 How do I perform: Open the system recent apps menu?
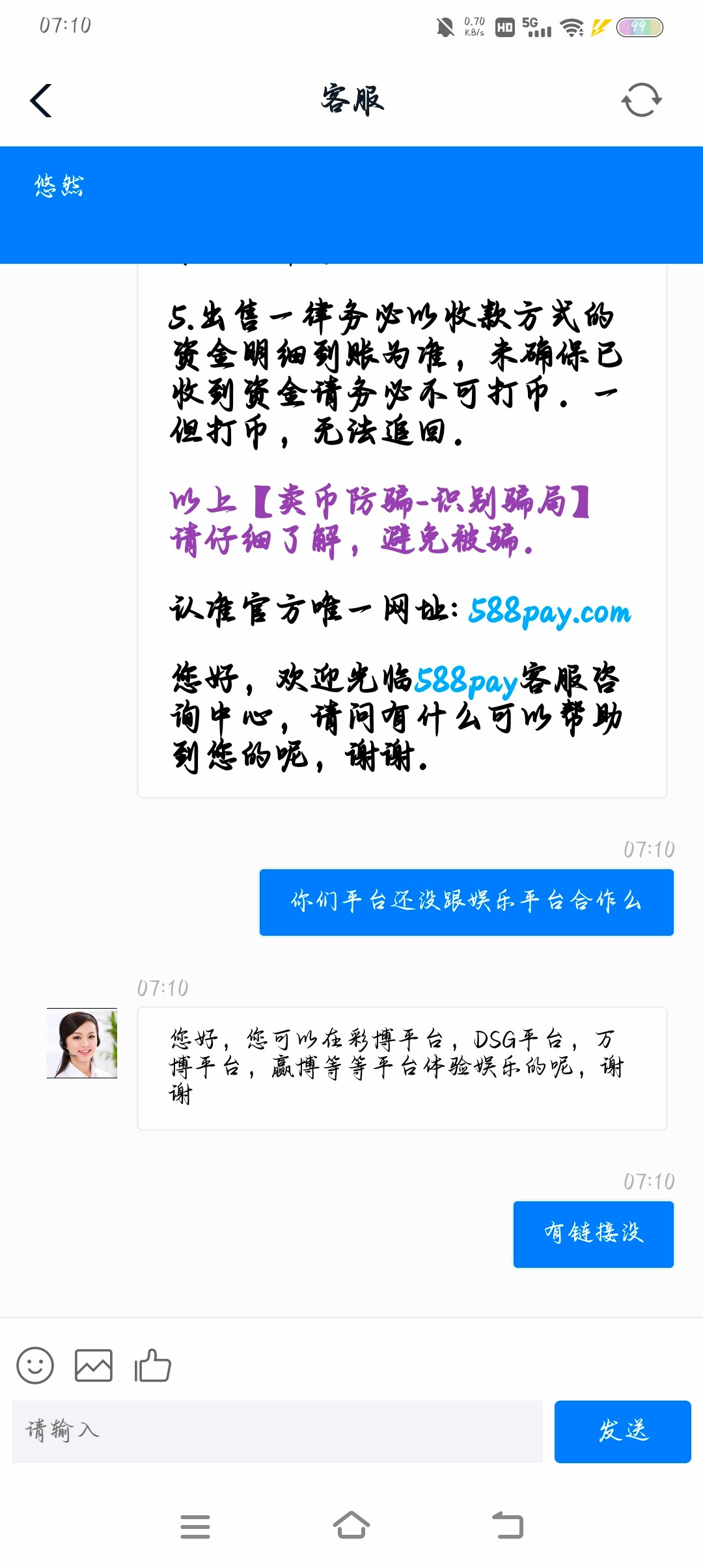tap(195, 1526)
